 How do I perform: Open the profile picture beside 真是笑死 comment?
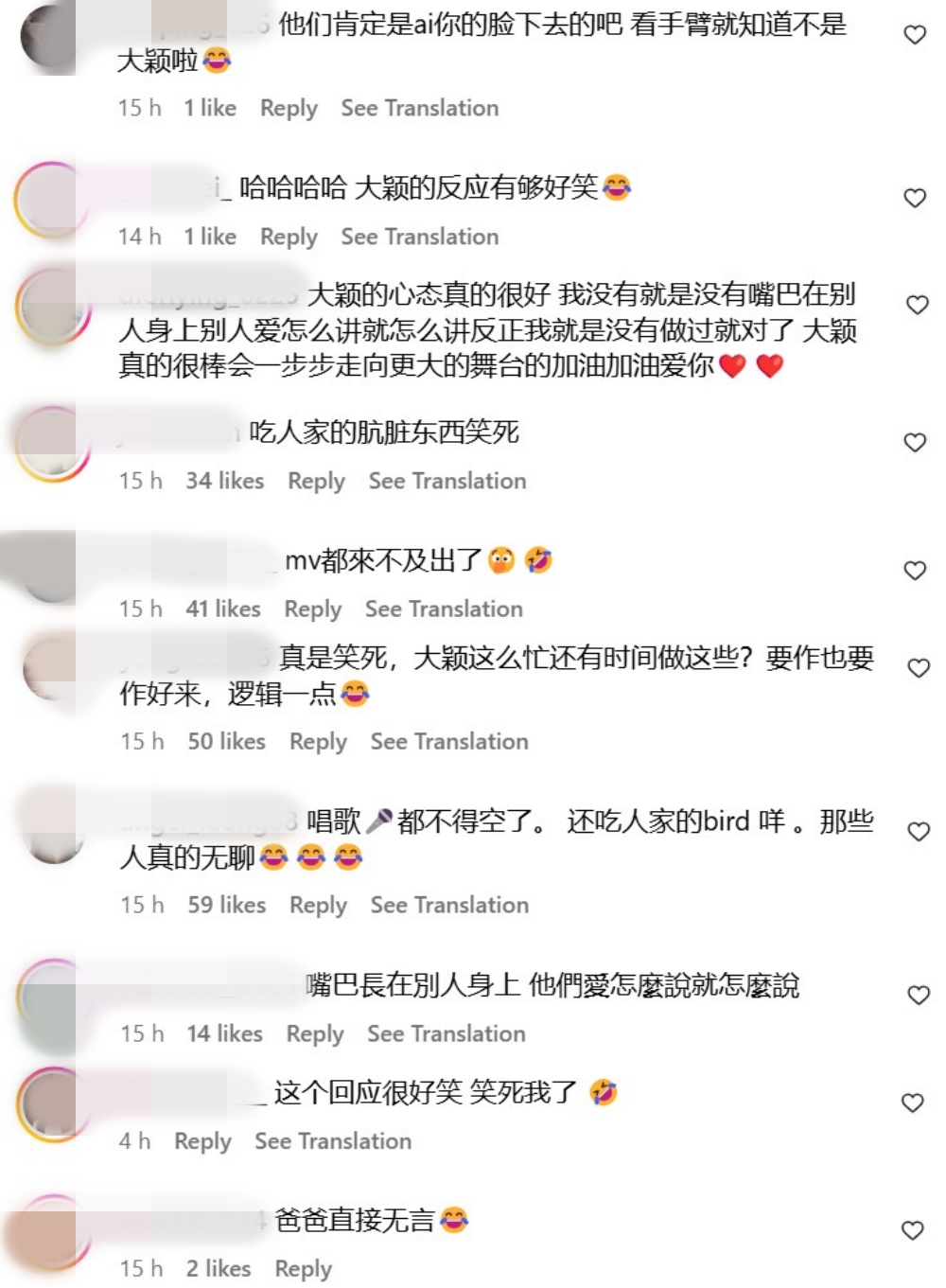pos(52,668)
